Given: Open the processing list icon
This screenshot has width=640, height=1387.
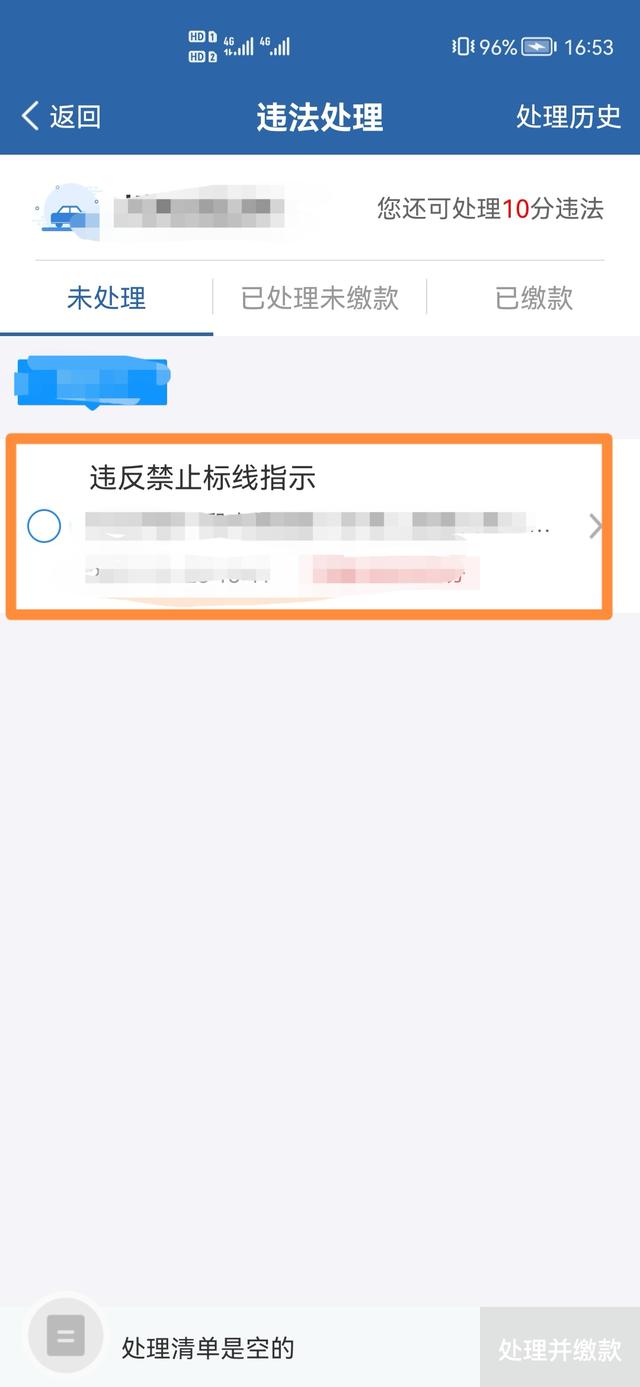Looking at the screenshot, I should point(66,1335).
